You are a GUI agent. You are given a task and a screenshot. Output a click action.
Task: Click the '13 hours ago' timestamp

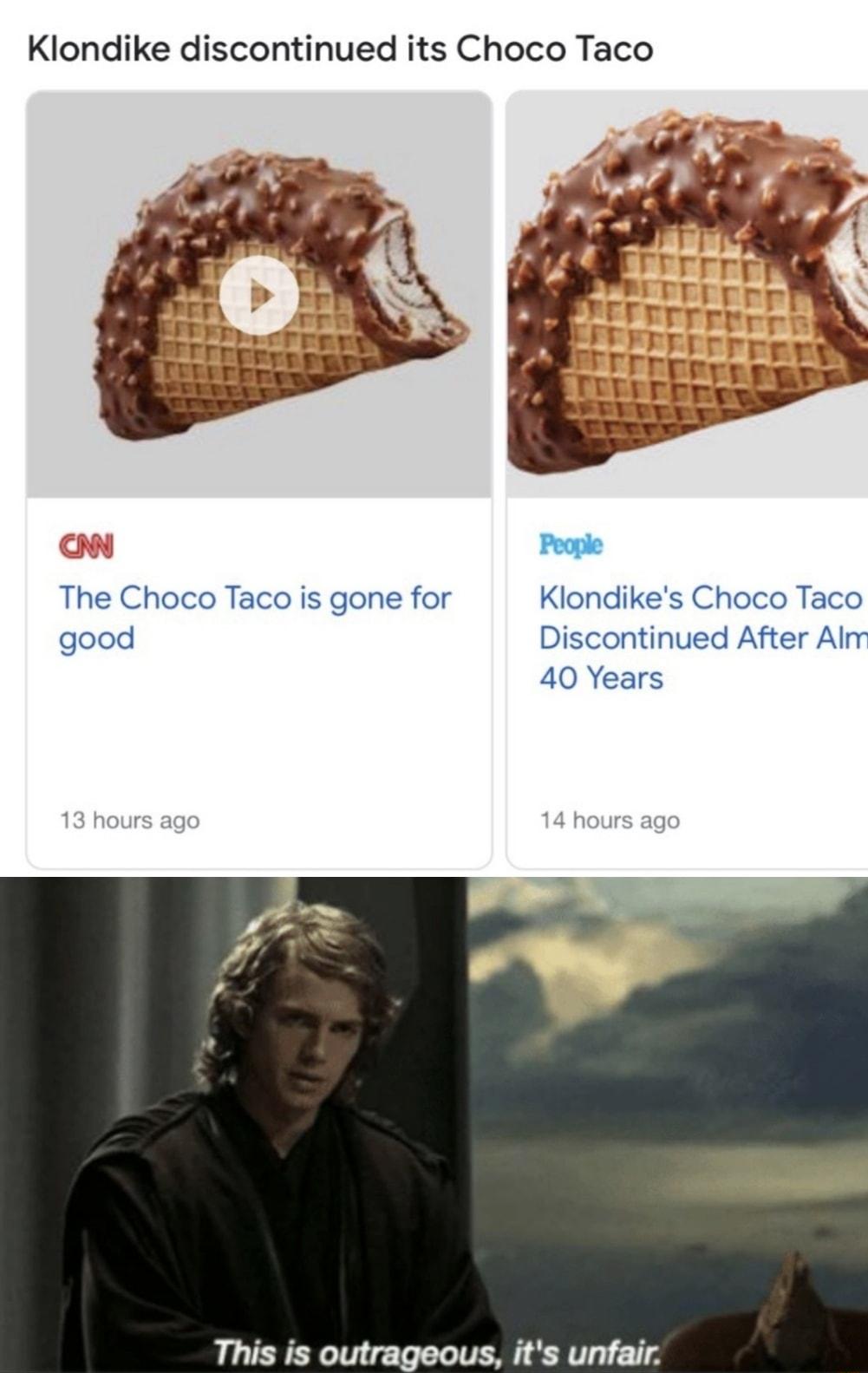click(127, 820)
